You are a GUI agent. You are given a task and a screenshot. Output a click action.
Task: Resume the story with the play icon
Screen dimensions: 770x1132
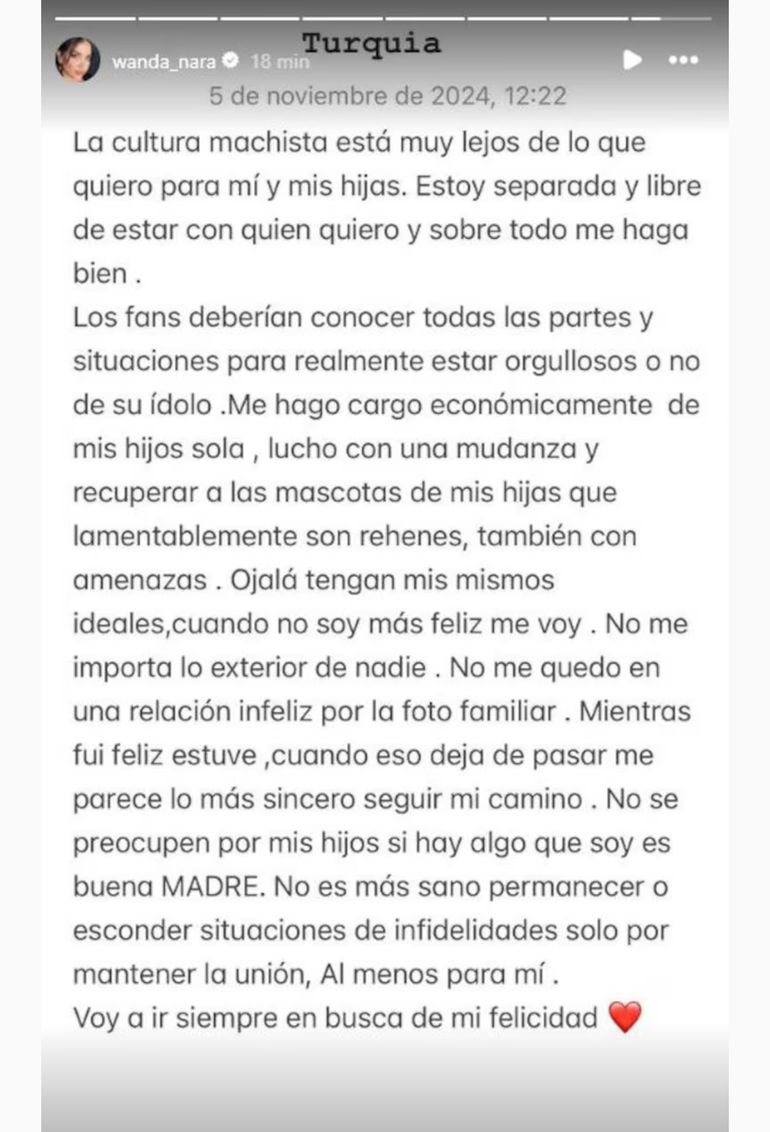(632, 60)
